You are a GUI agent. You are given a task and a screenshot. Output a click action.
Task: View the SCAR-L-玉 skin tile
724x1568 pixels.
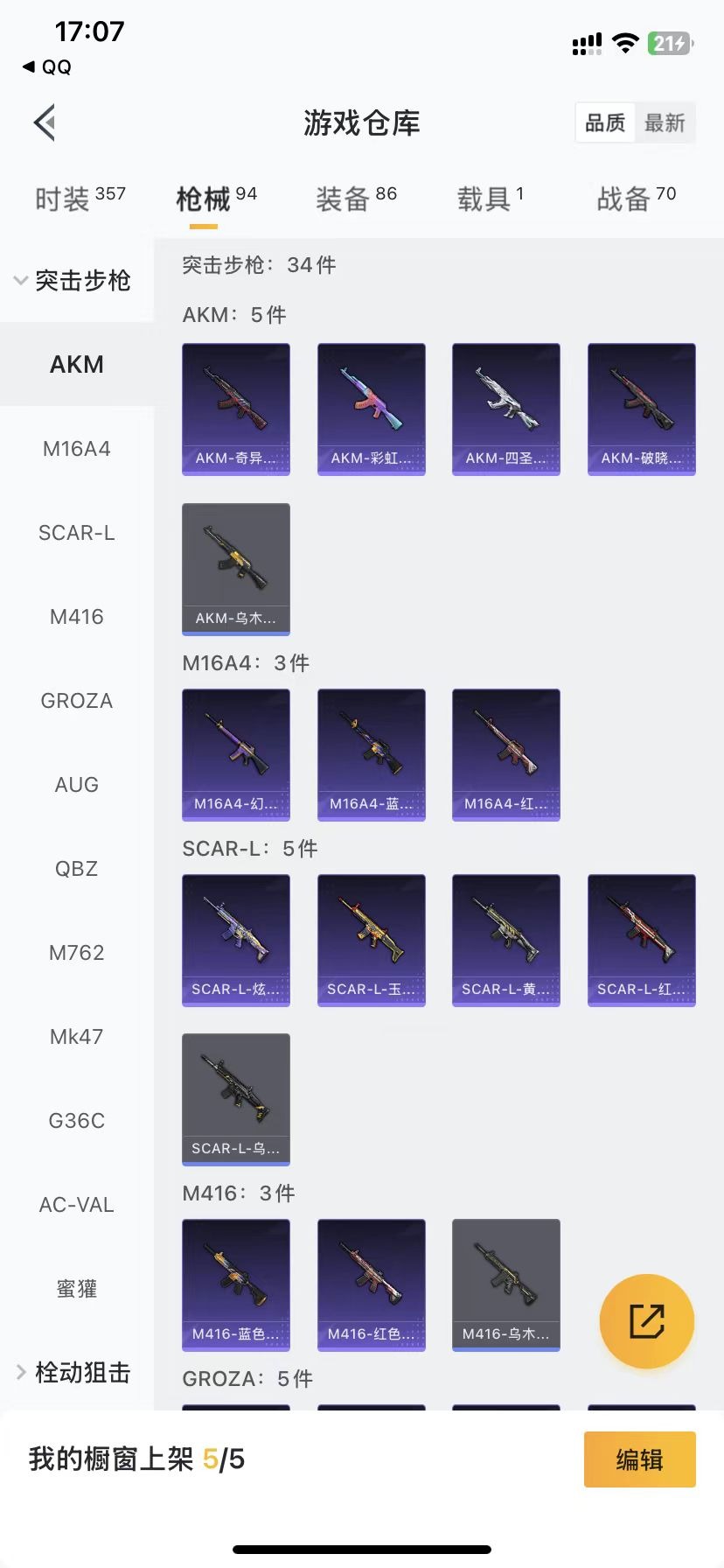(x=371, y=940)
